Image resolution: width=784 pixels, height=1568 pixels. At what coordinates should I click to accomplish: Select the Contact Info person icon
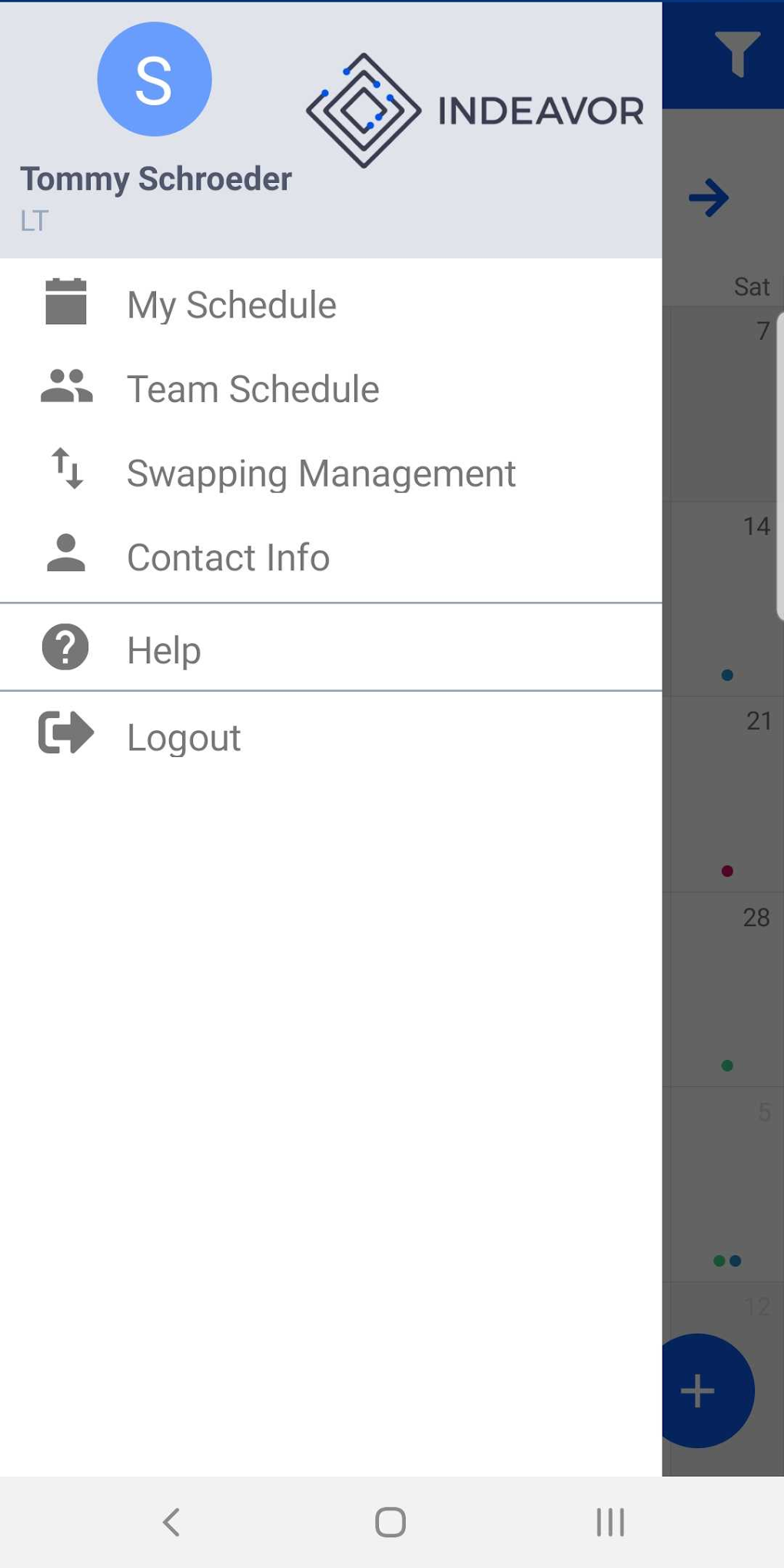[x=65, y=556]
